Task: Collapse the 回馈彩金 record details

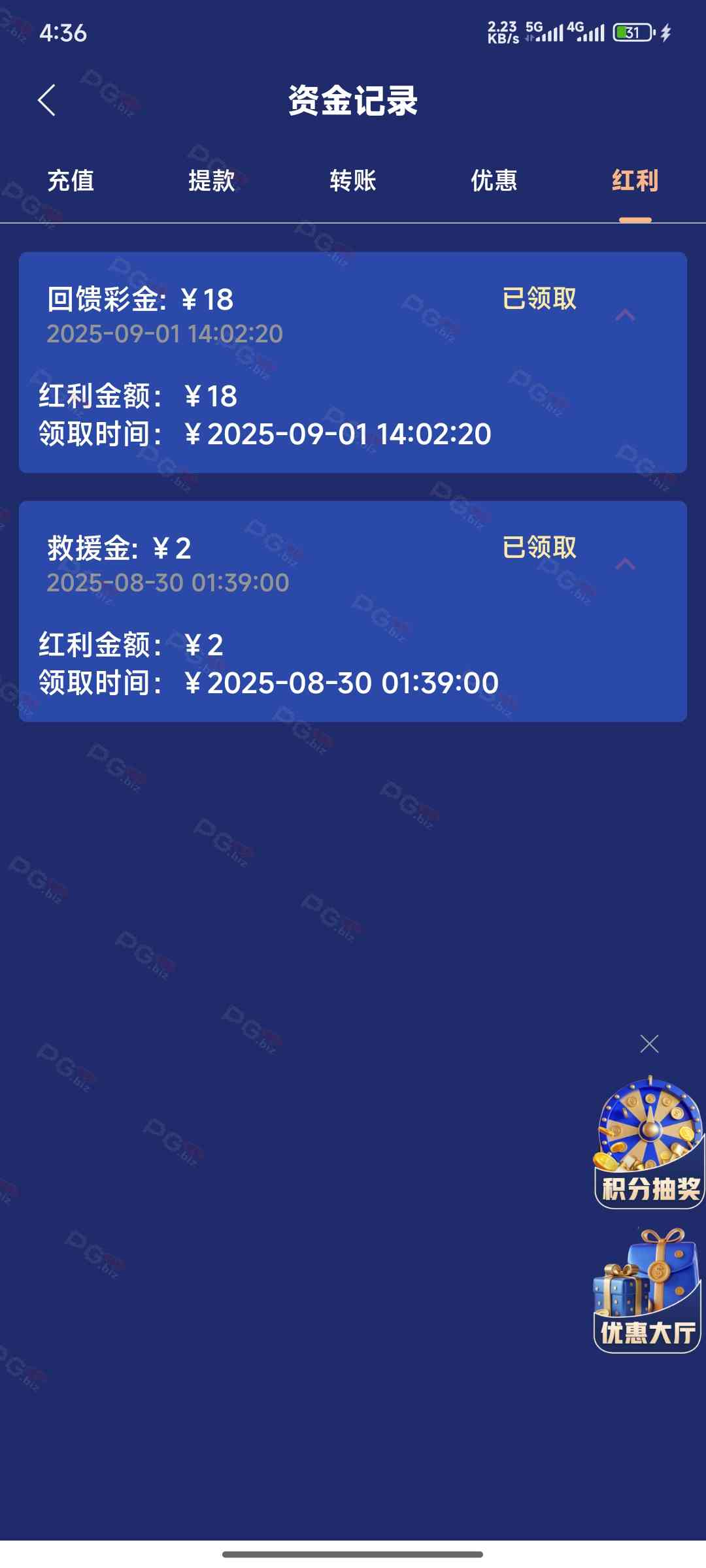Action: (625, 316)
